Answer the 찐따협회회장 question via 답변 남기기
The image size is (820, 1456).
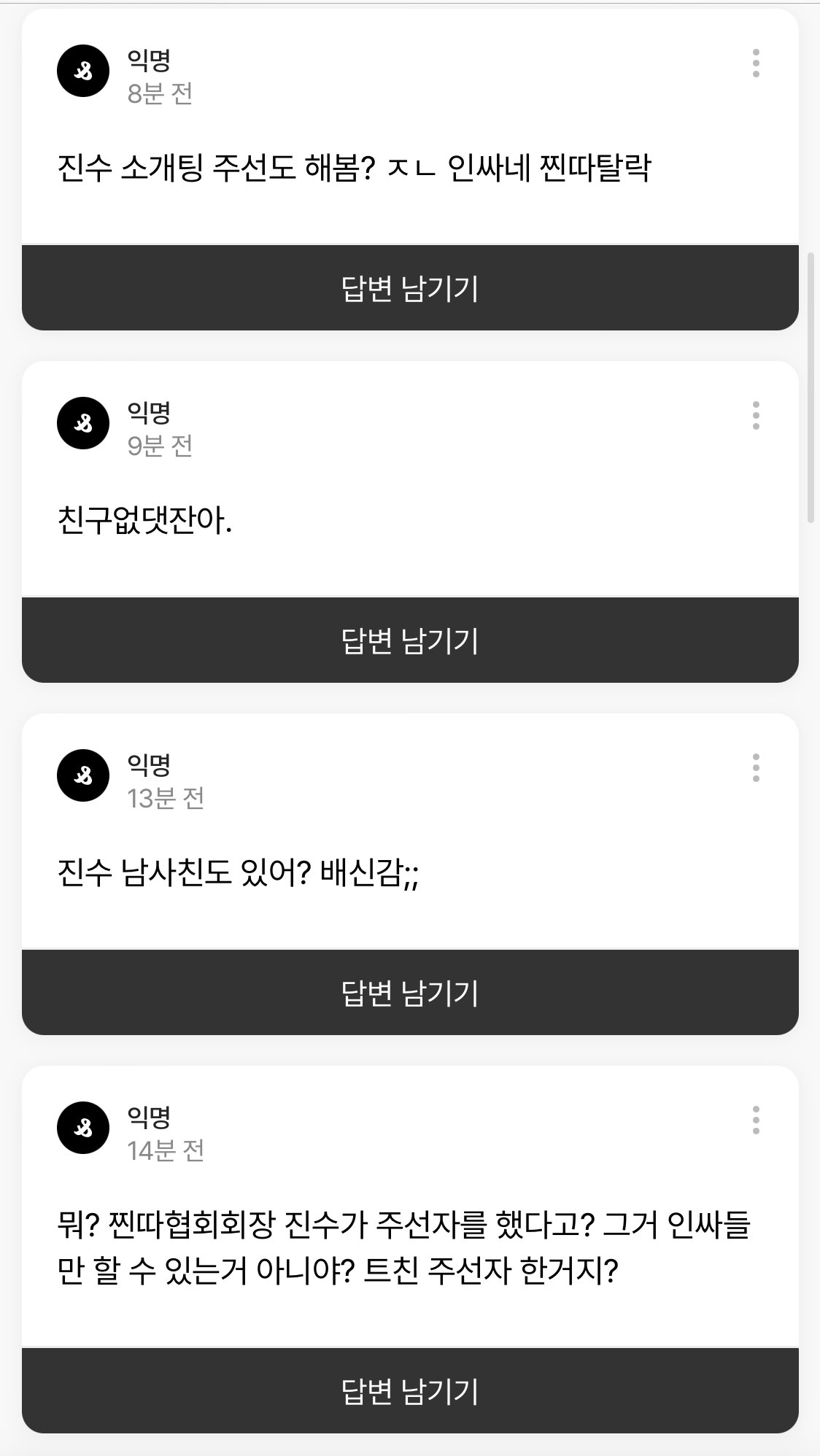(410, 1390)
